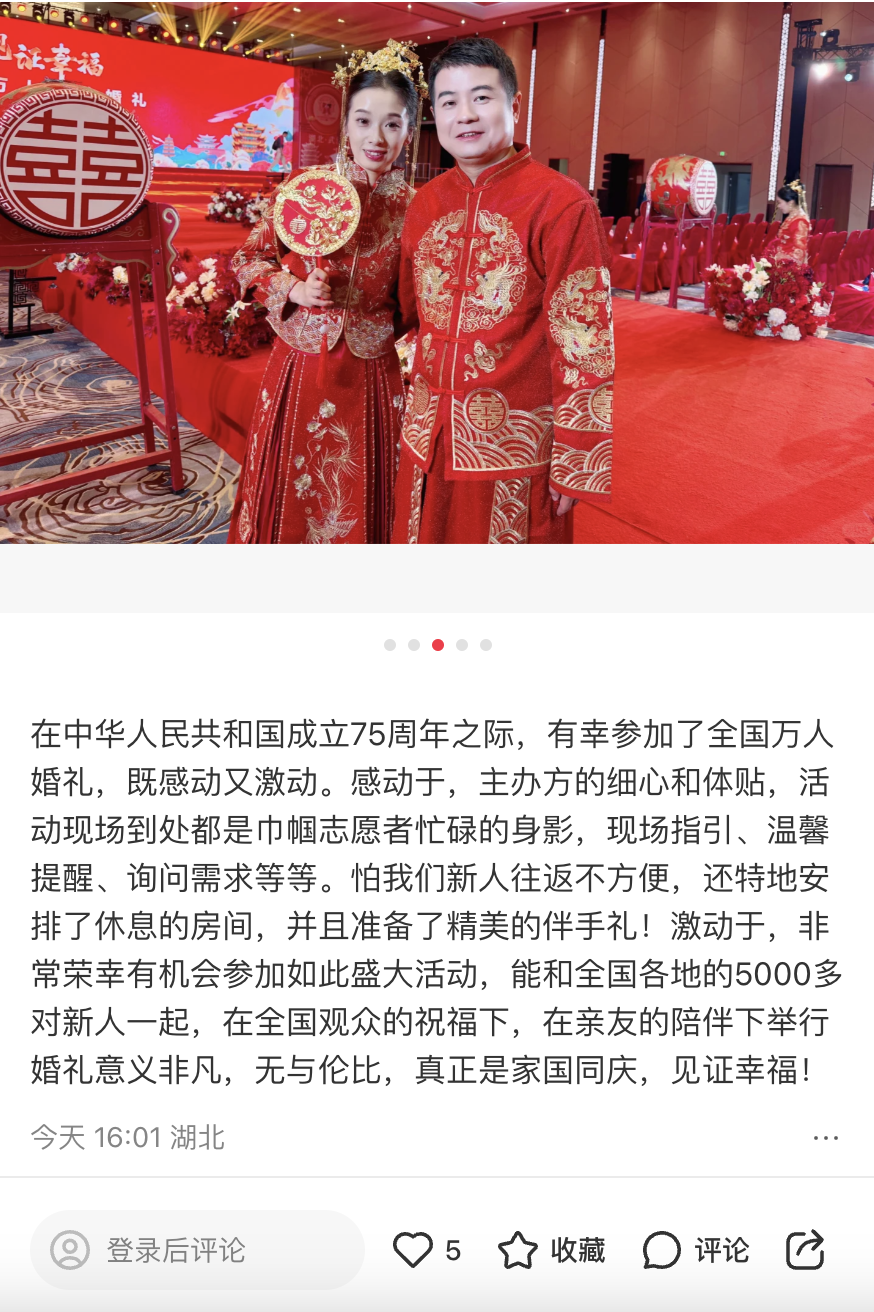Select the image page indicator dots

point(437,645)
